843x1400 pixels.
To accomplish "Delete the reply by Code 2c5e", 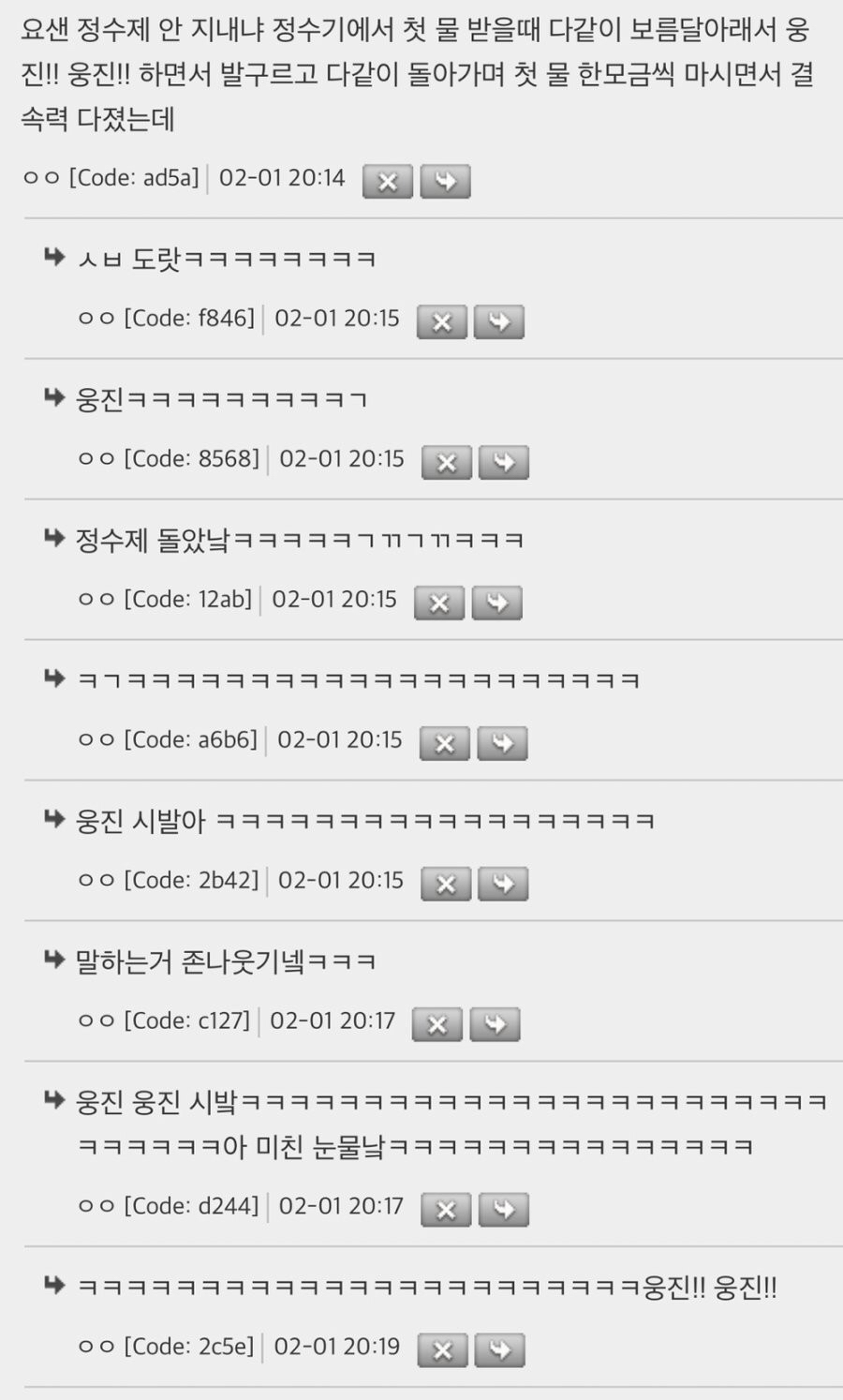I will (442, 1350).
